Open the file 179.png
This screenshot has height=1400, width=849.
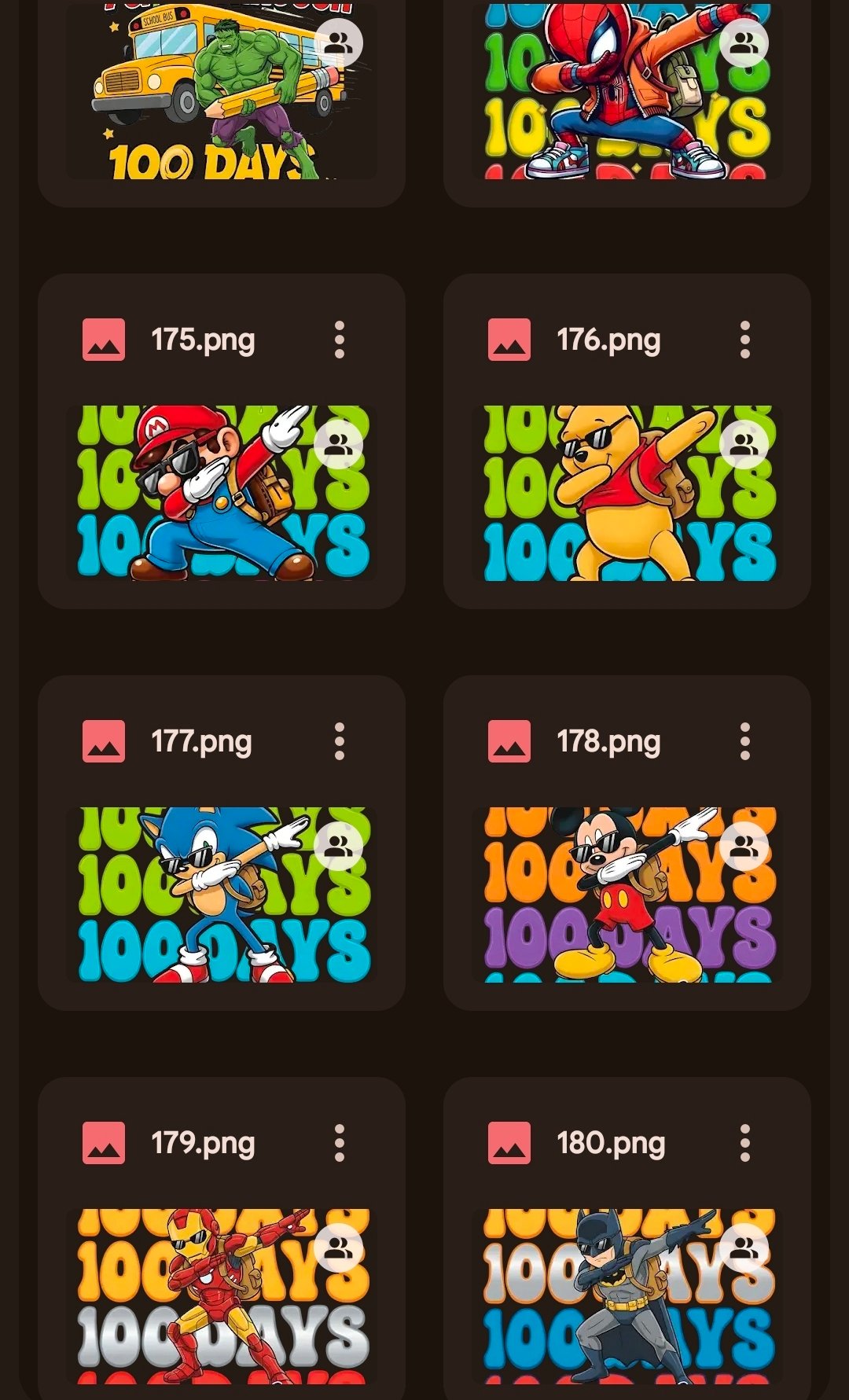pos(204,1144)
